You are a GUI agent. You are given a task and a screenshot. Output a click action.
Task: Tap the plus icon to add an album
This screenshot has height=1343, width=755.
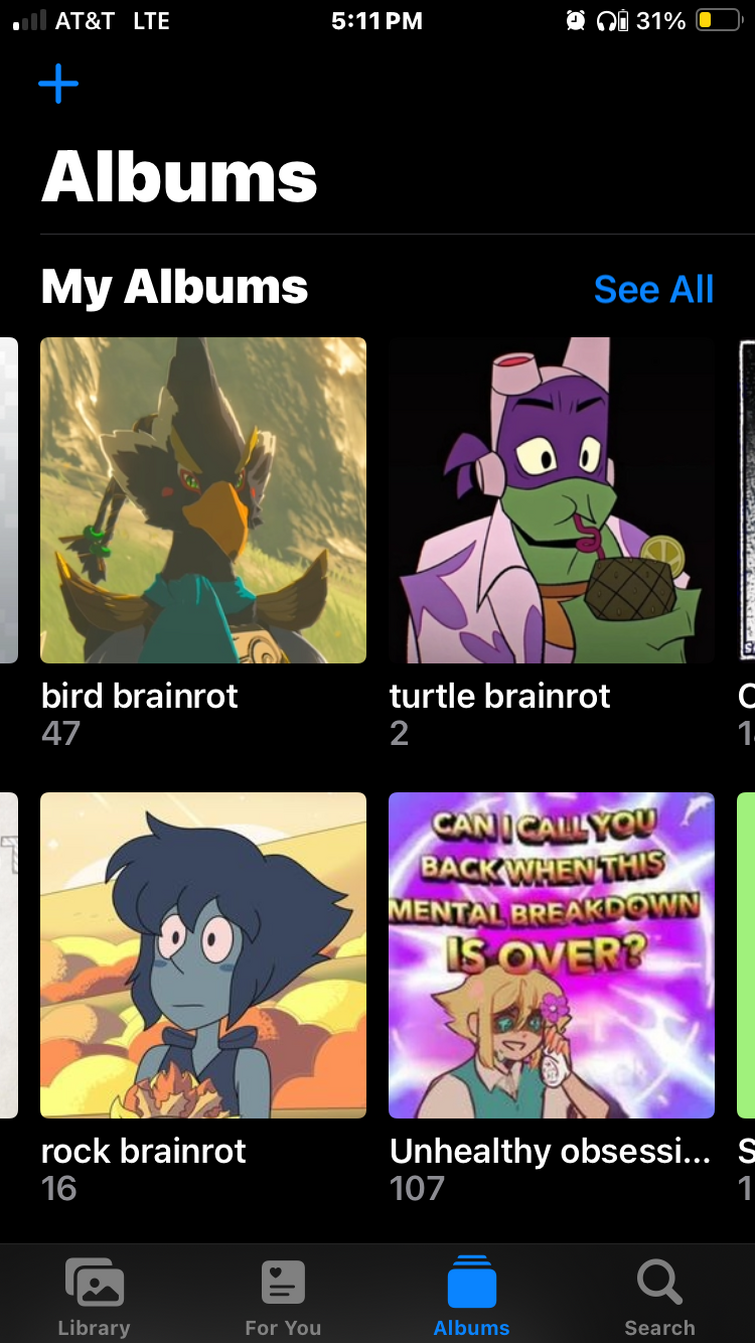point(58,84)
